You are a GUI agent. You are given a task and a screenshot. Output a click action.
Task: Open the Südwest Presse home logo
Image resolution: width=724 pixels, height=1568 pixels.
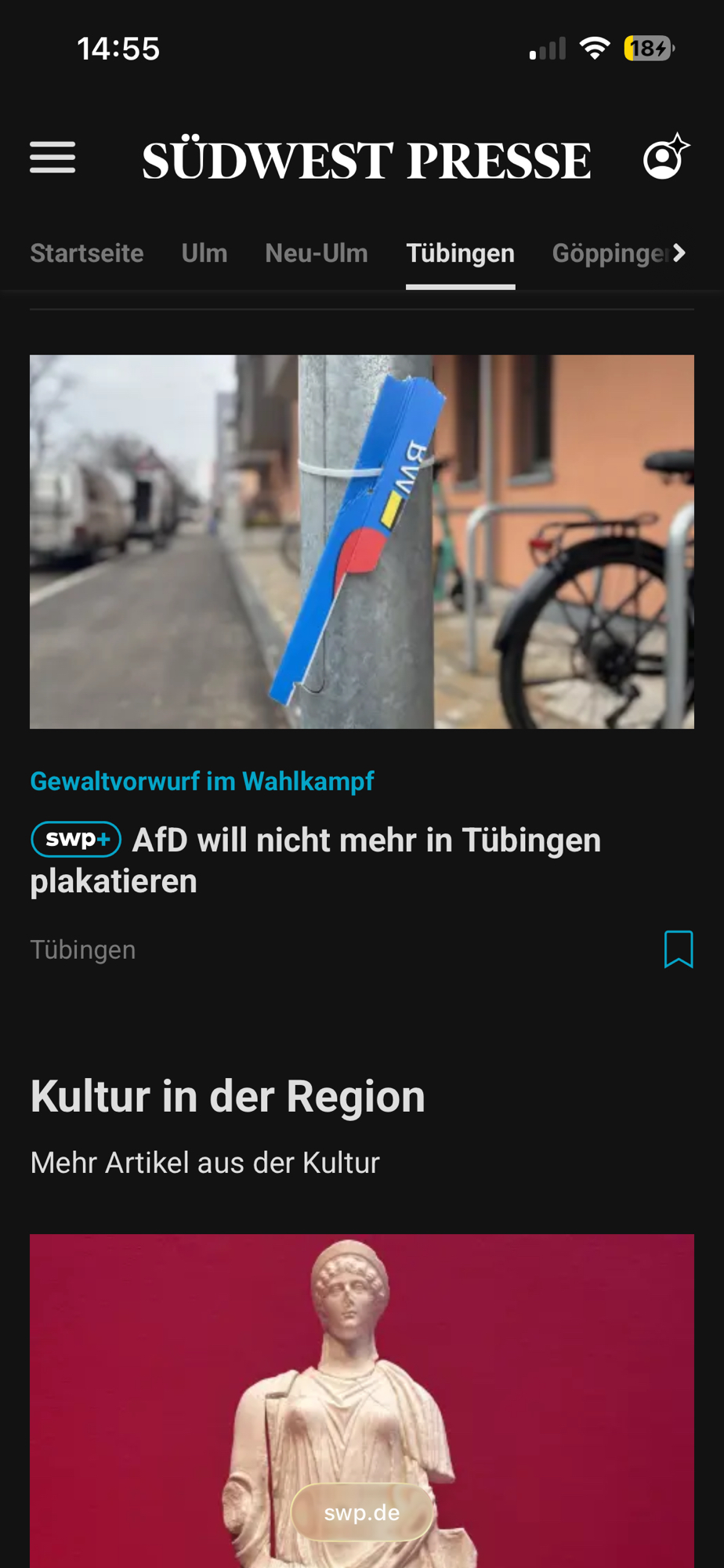click(366, 160)
